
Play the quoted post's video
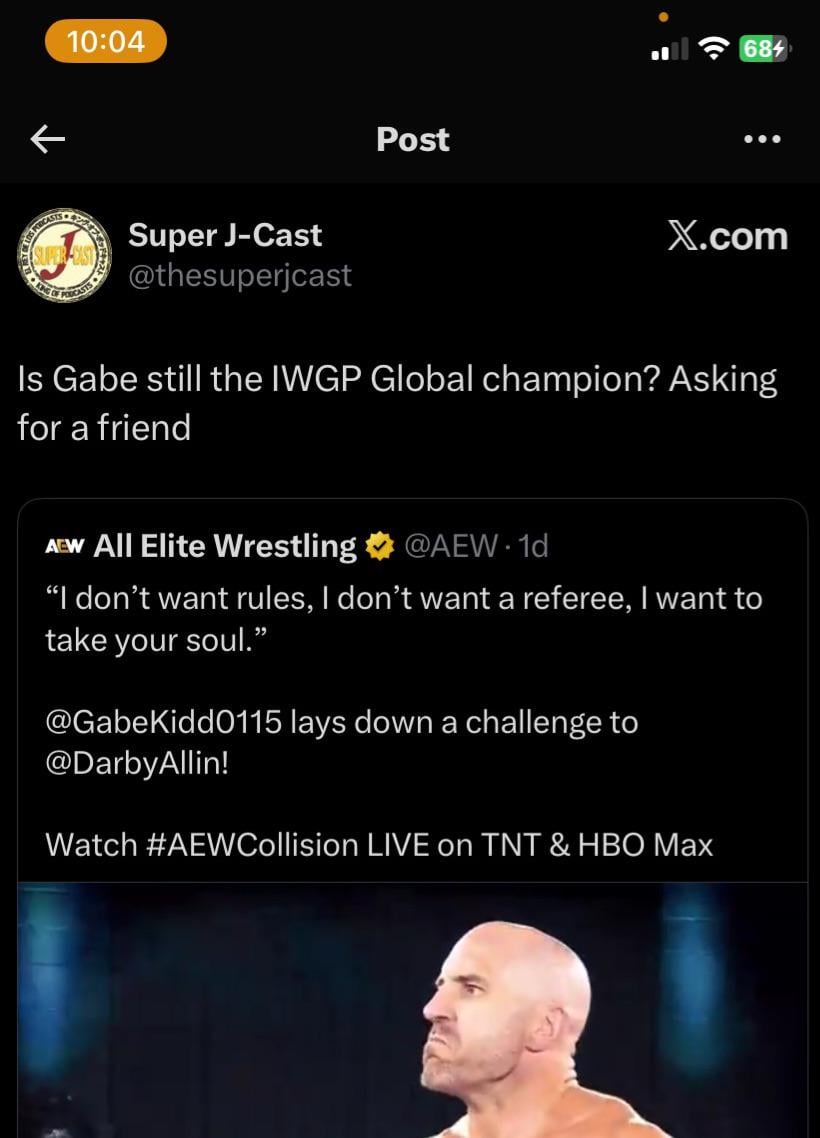point(412,1010)
